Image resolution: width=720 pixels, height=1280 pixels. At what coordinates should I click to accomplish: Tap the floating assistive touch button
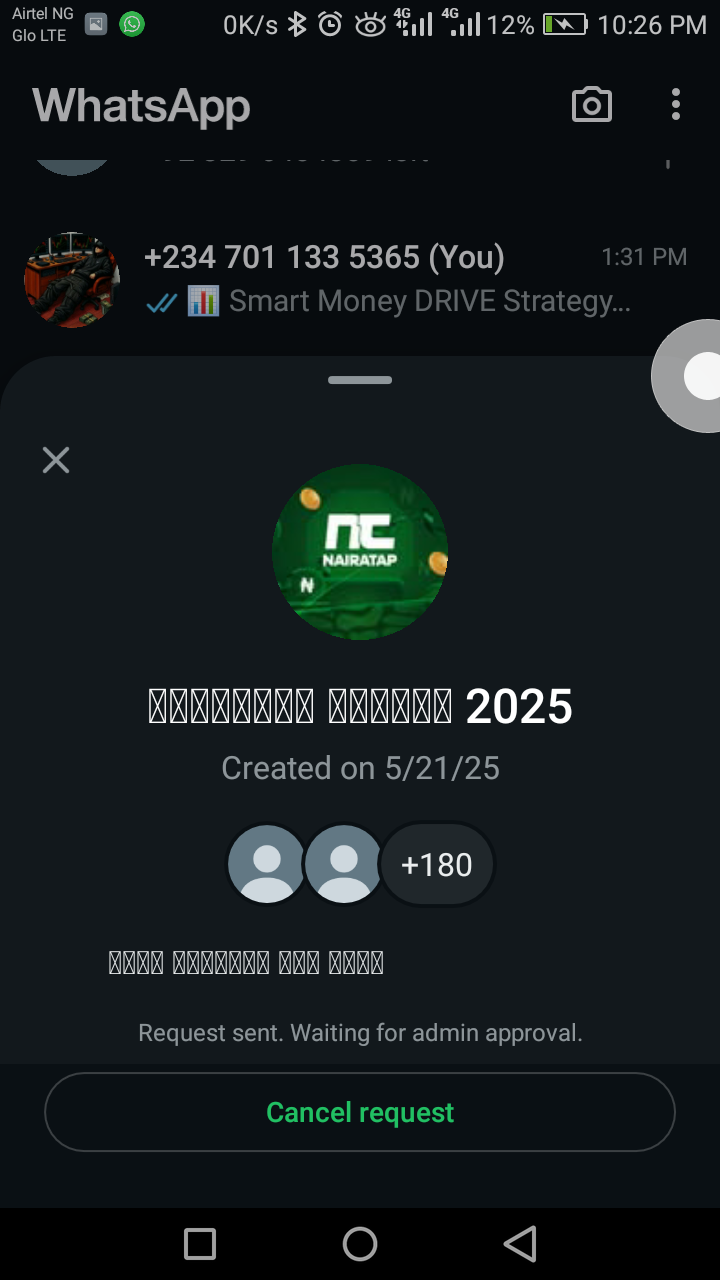(699, 377)
